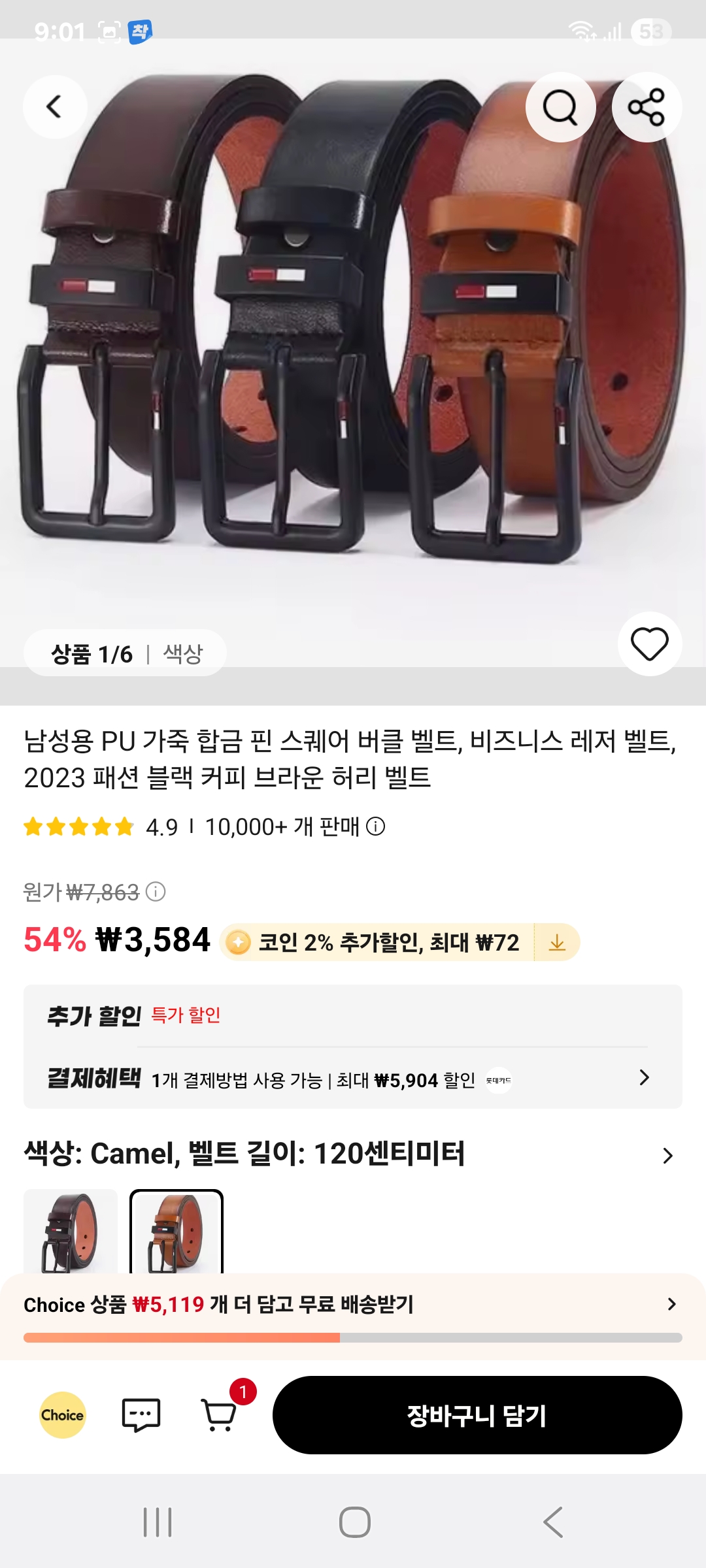Expand the 색상 and 벨트 길이 options
The width and height of the screenshot is (706, 1568).
pos(667,1155)
